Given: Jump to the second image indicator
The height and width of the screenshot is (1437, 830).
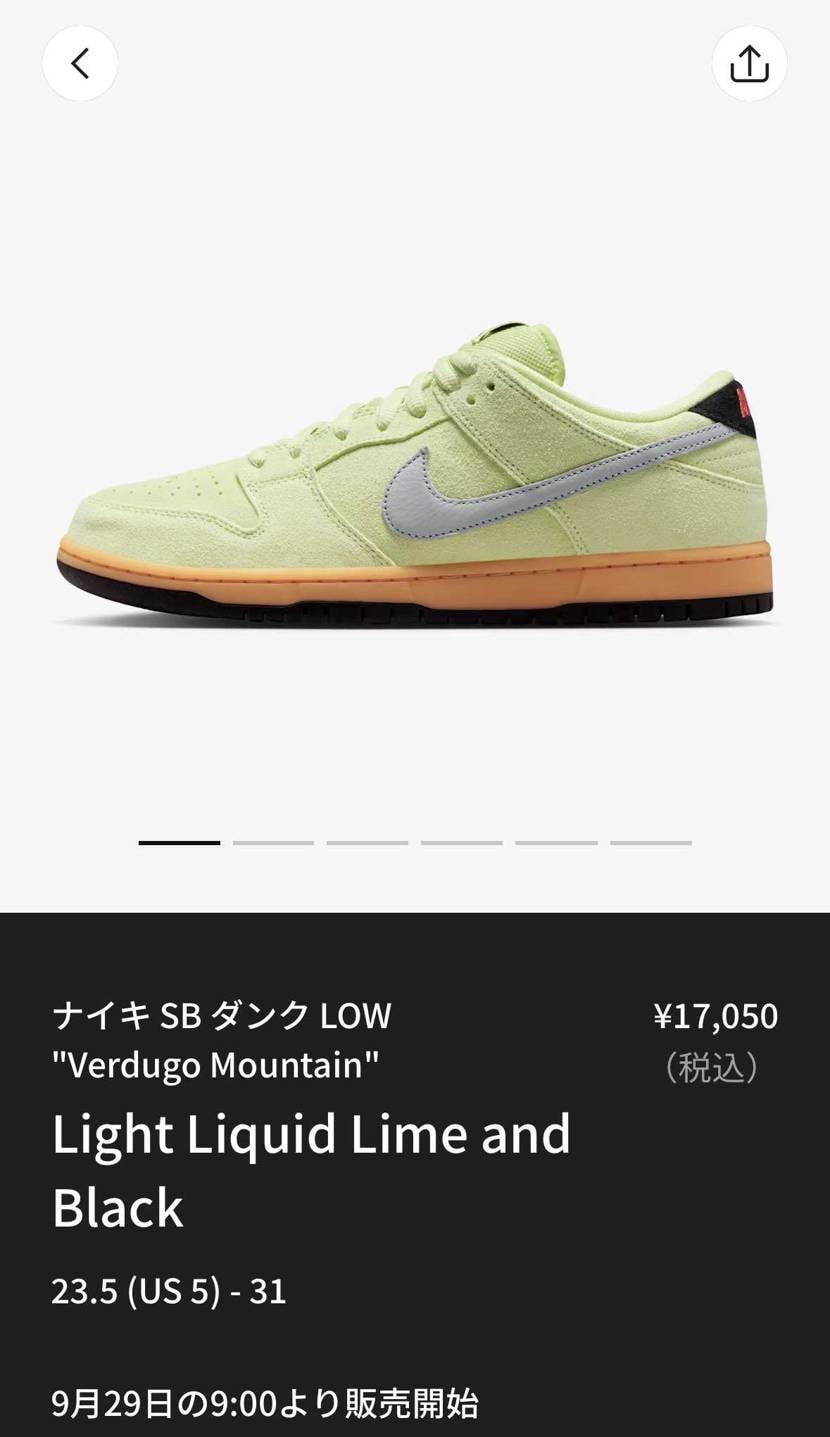Looking at the screenshot, I should [x=273, y=843].
